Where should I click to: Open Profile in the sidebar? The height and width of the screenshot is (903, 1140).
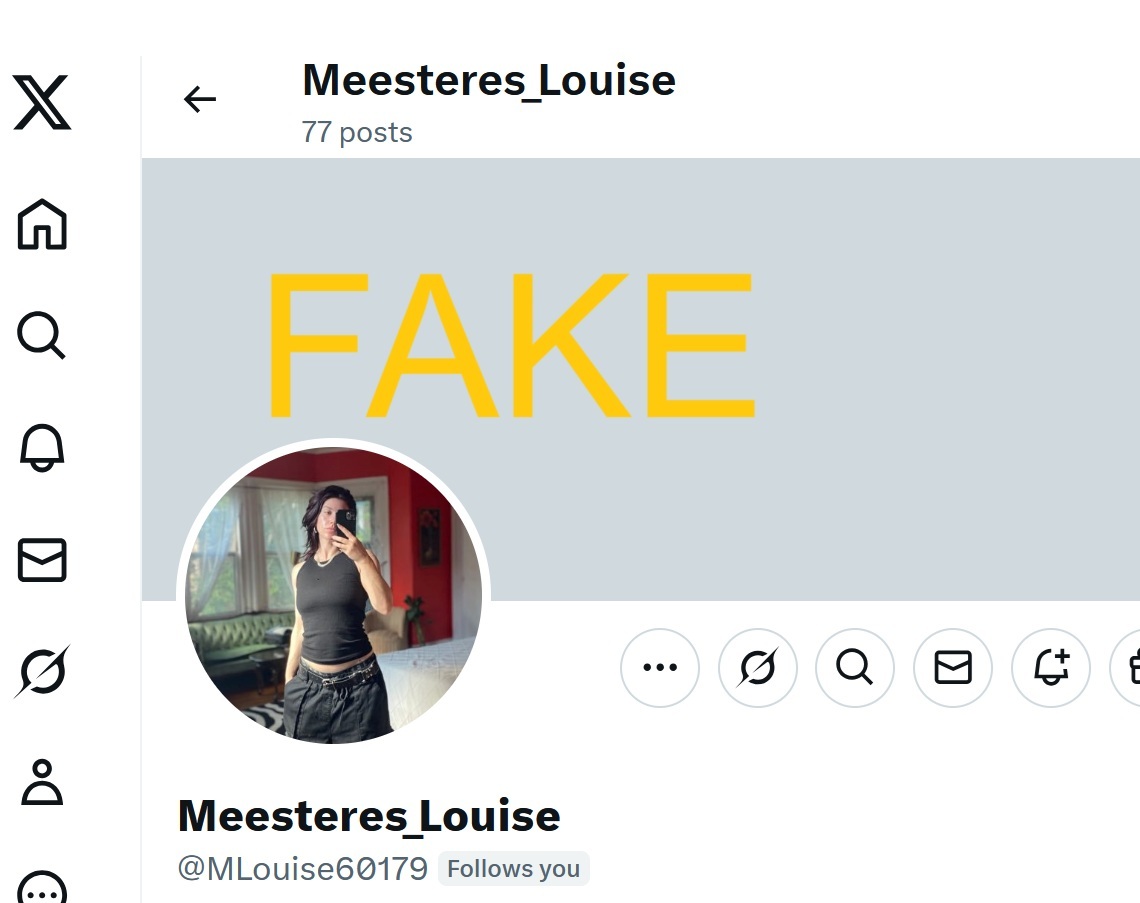pyautogui.click(x=42, y=783)
